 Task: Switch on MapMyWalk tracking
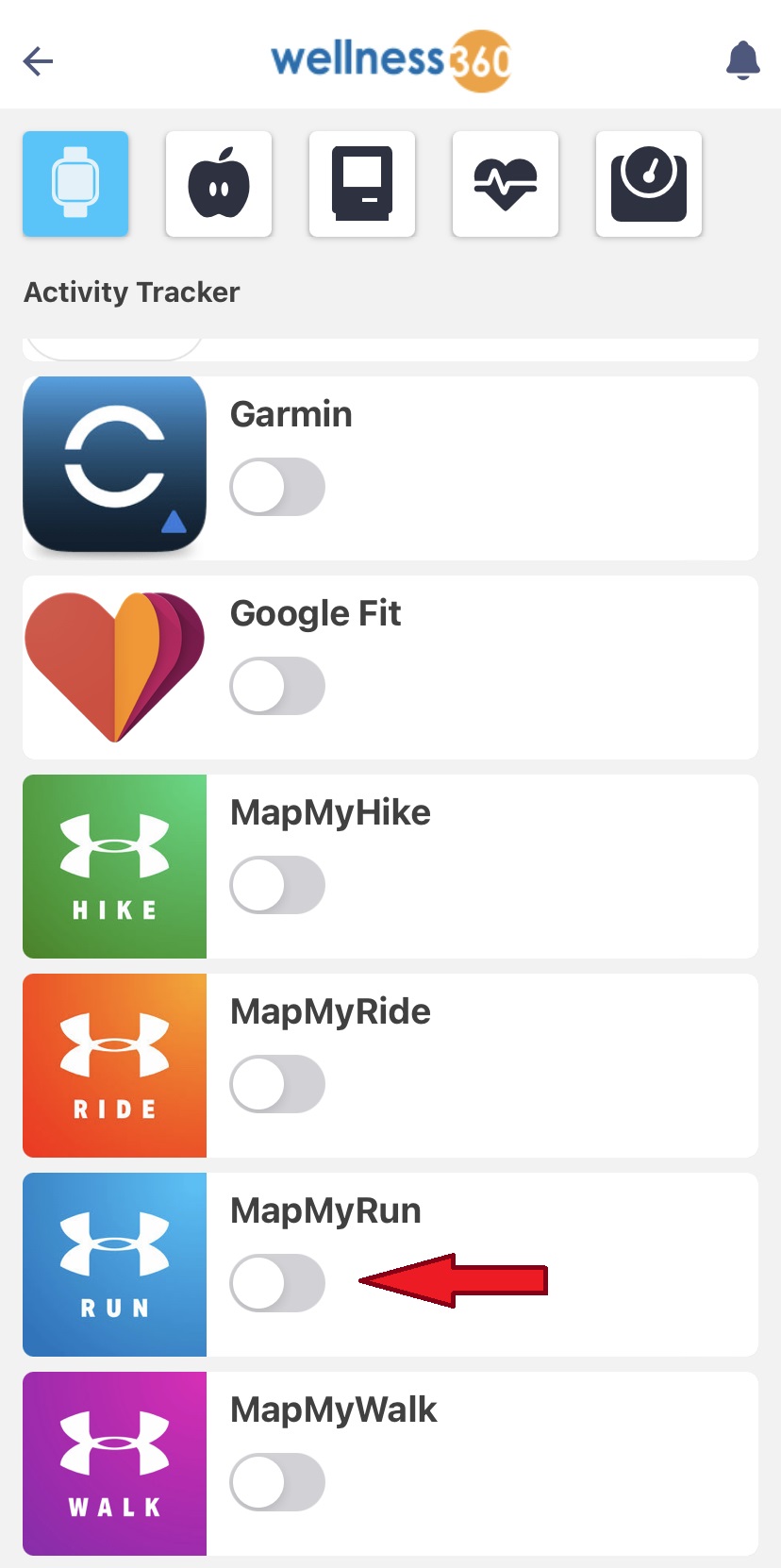[277, 1482]
